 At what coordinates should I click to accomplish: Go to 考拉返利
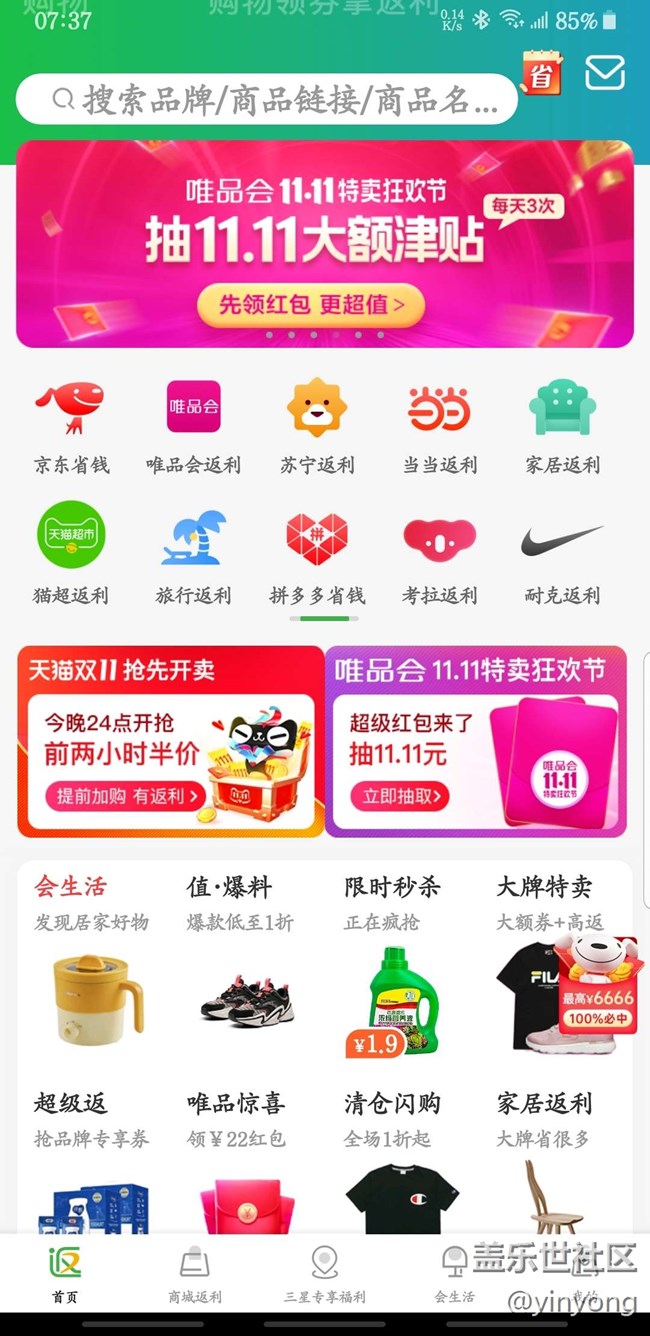pos(440,555)
